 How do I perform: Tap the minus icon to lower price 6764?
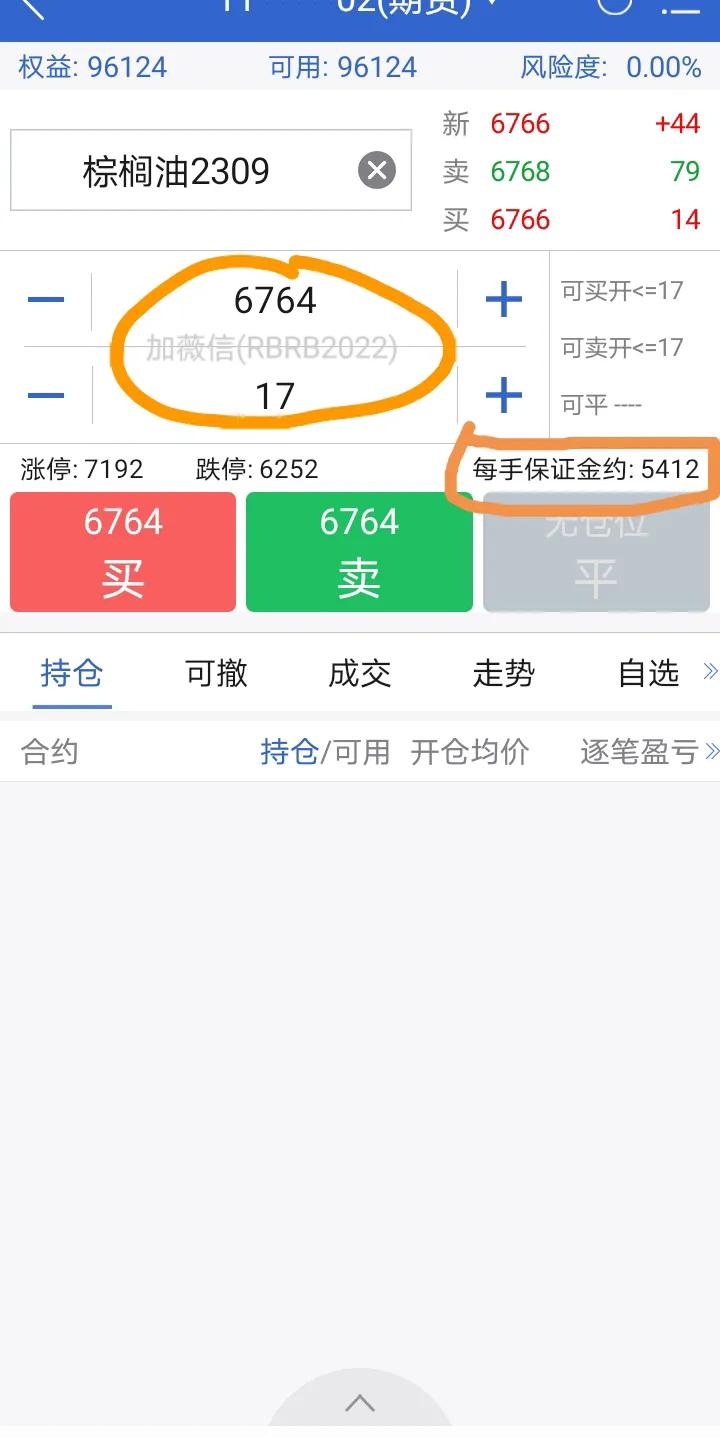[x=45, y=299]
